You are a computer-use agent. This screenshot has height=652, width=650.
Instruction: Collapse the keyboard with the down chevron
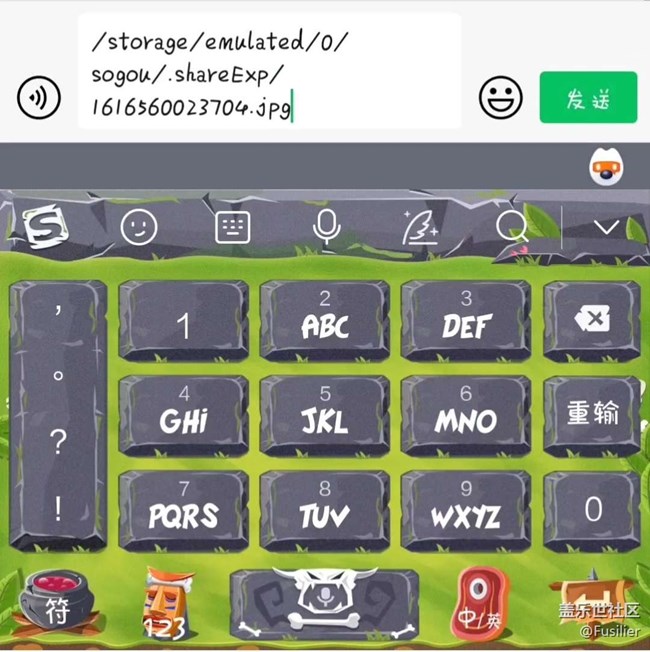606,228
